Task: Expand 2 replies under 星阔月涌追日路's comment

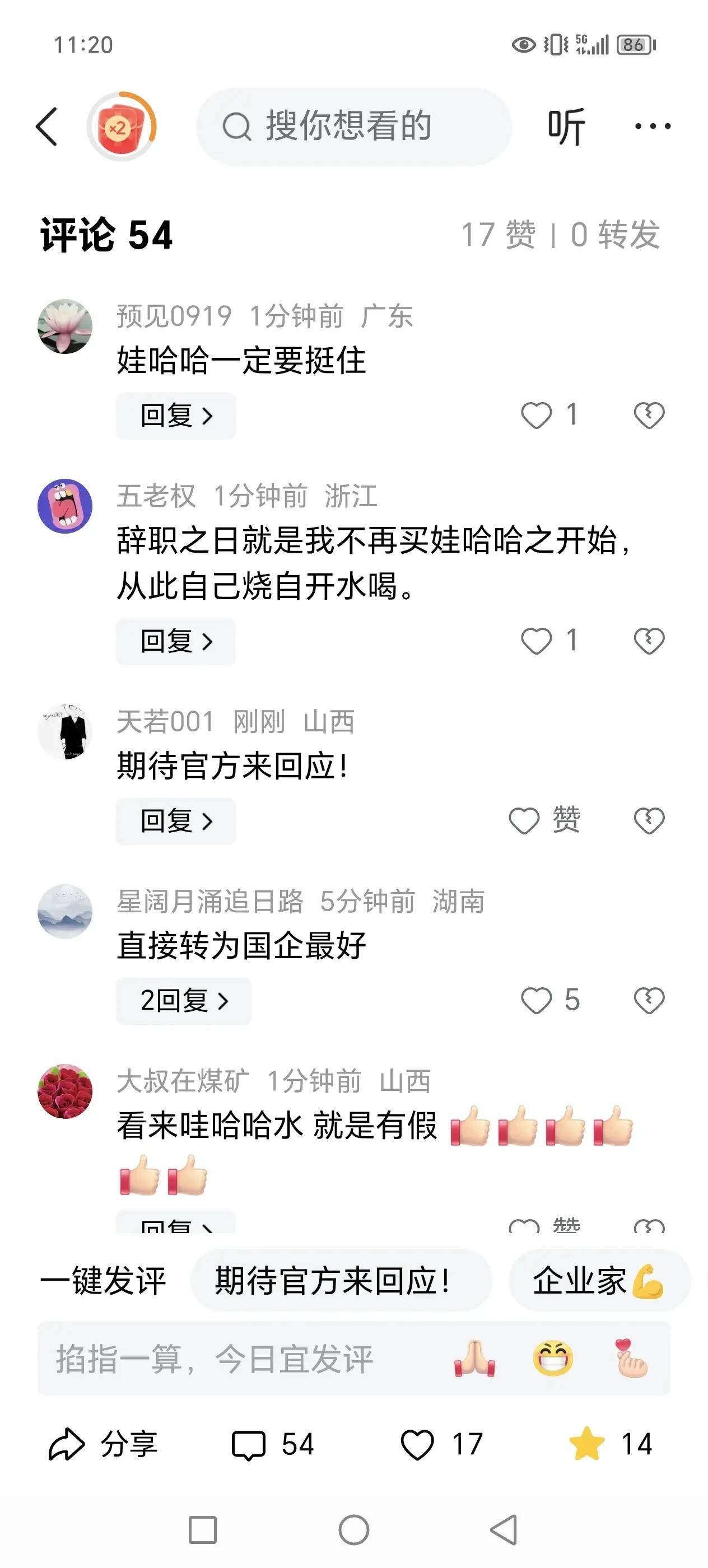Action: 183,1001
